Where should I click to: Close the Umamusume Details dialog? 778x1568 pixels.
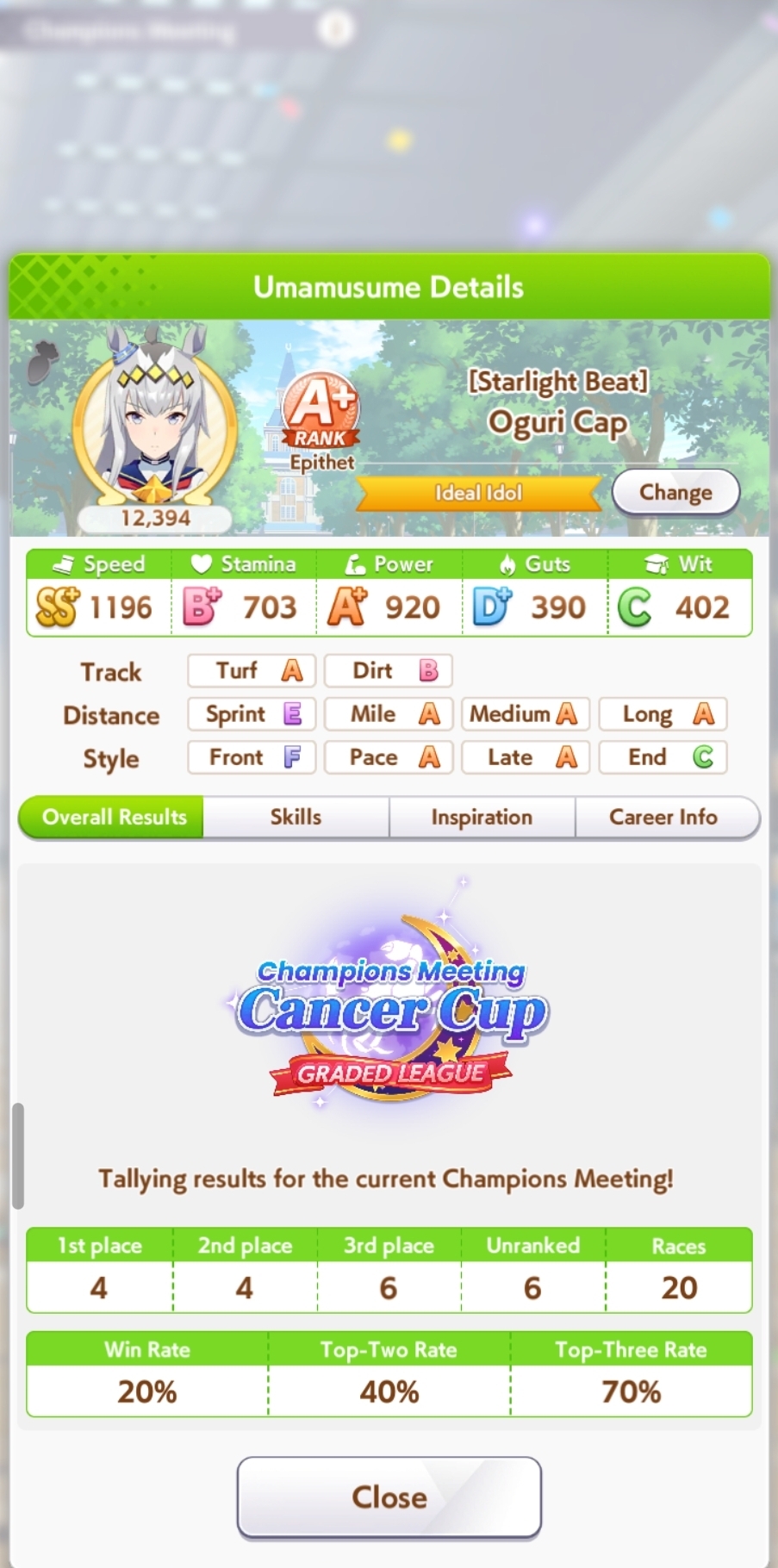click(389, 1497)
